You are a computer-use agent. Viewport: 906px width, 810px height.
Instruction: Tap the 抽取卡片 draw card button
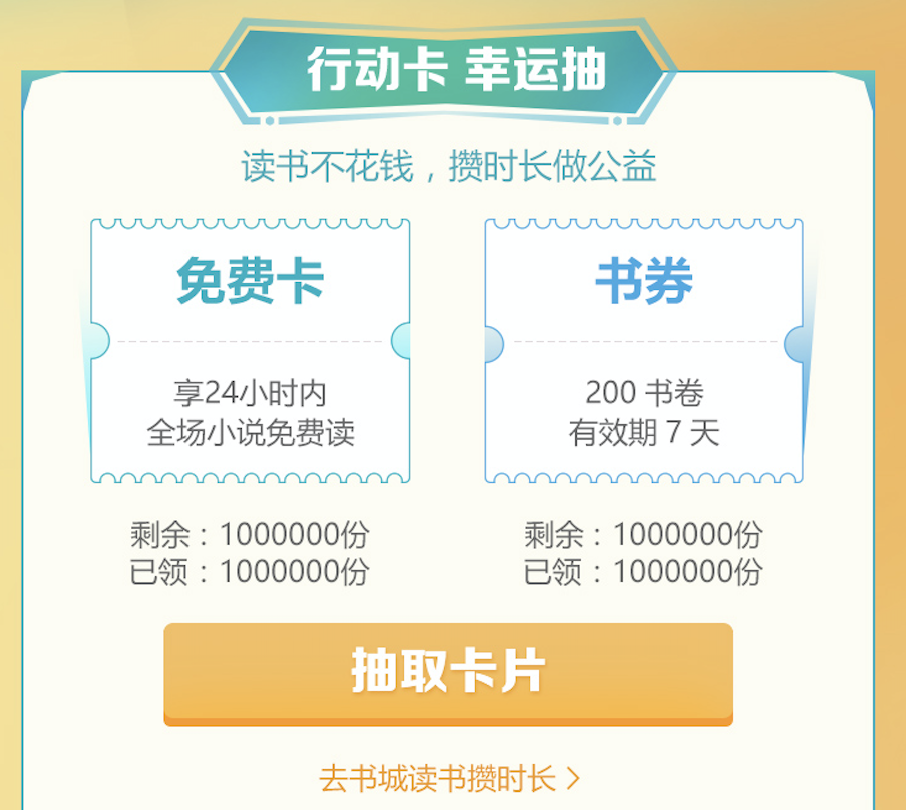(448, 671)
